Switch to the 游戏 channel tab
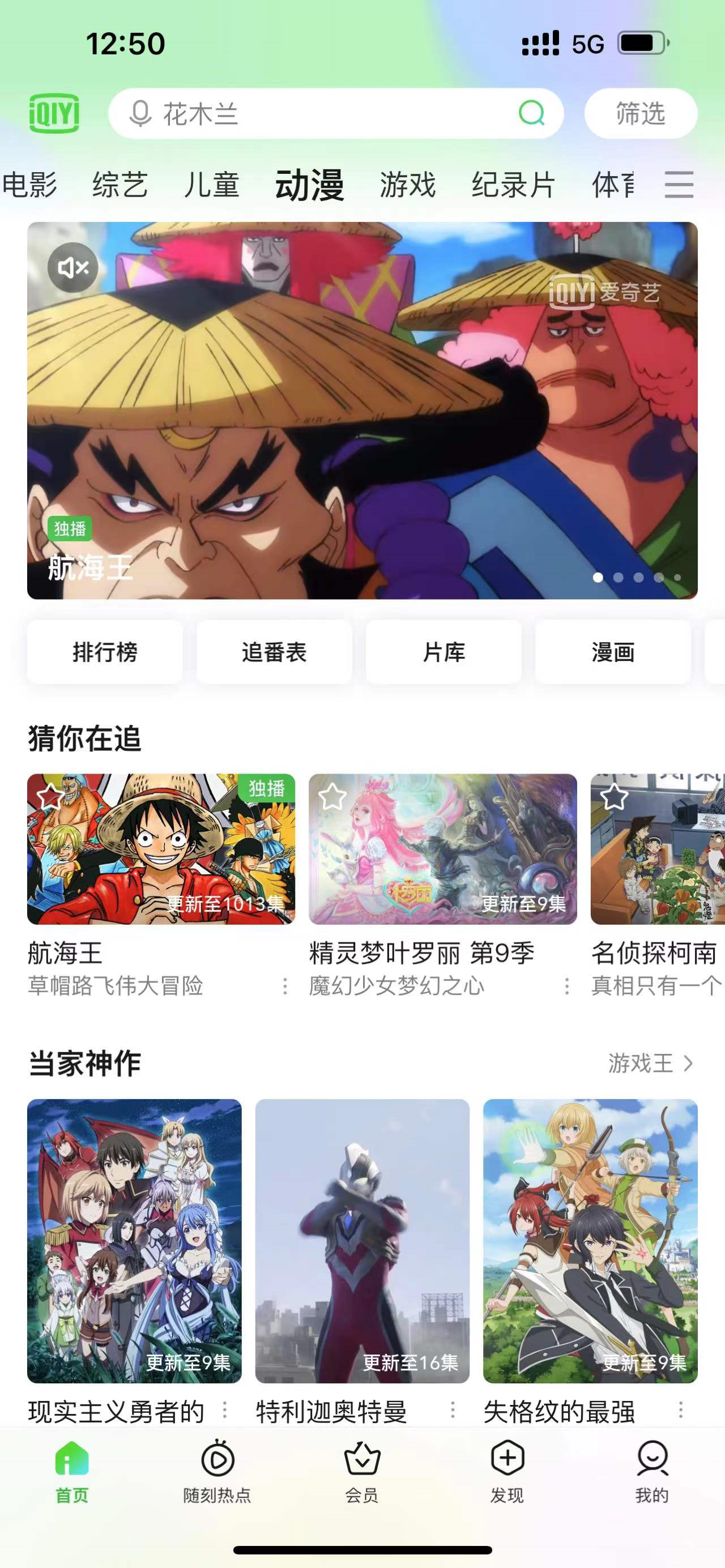 [x=408, y=185]
